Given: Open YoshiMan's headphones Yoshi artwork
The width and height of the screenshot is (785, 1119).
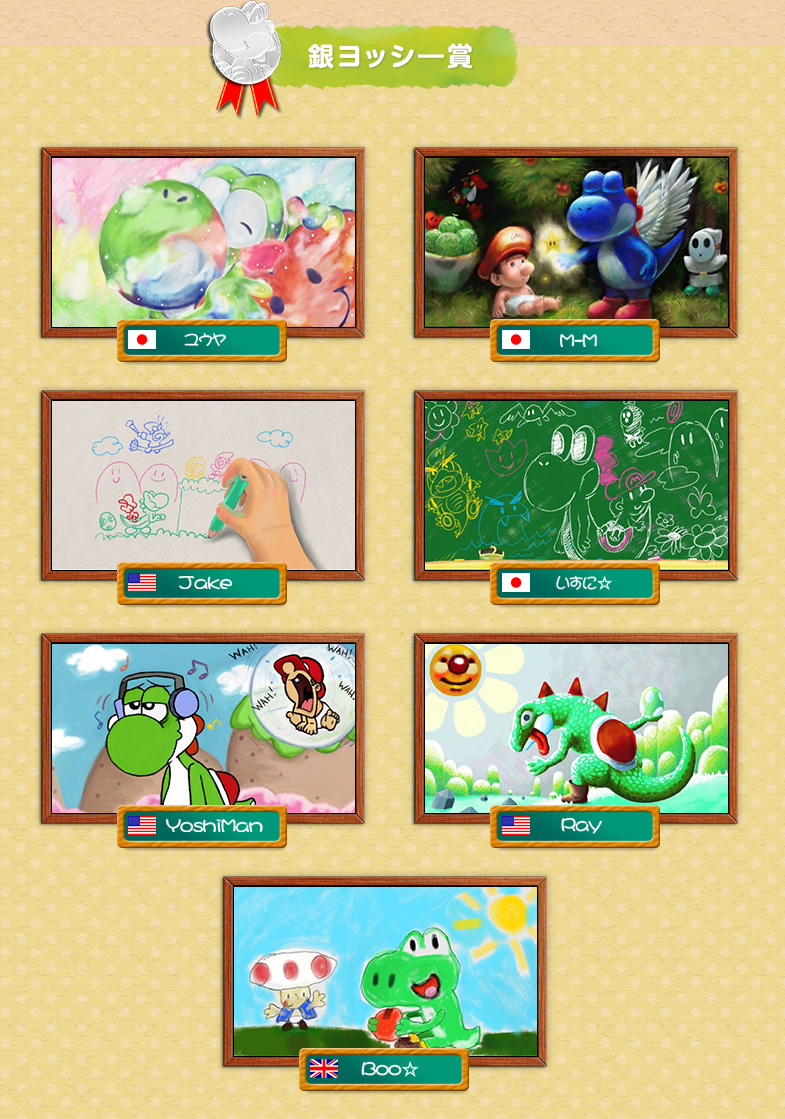Looking at the screenshot, I should pos(203,726).
